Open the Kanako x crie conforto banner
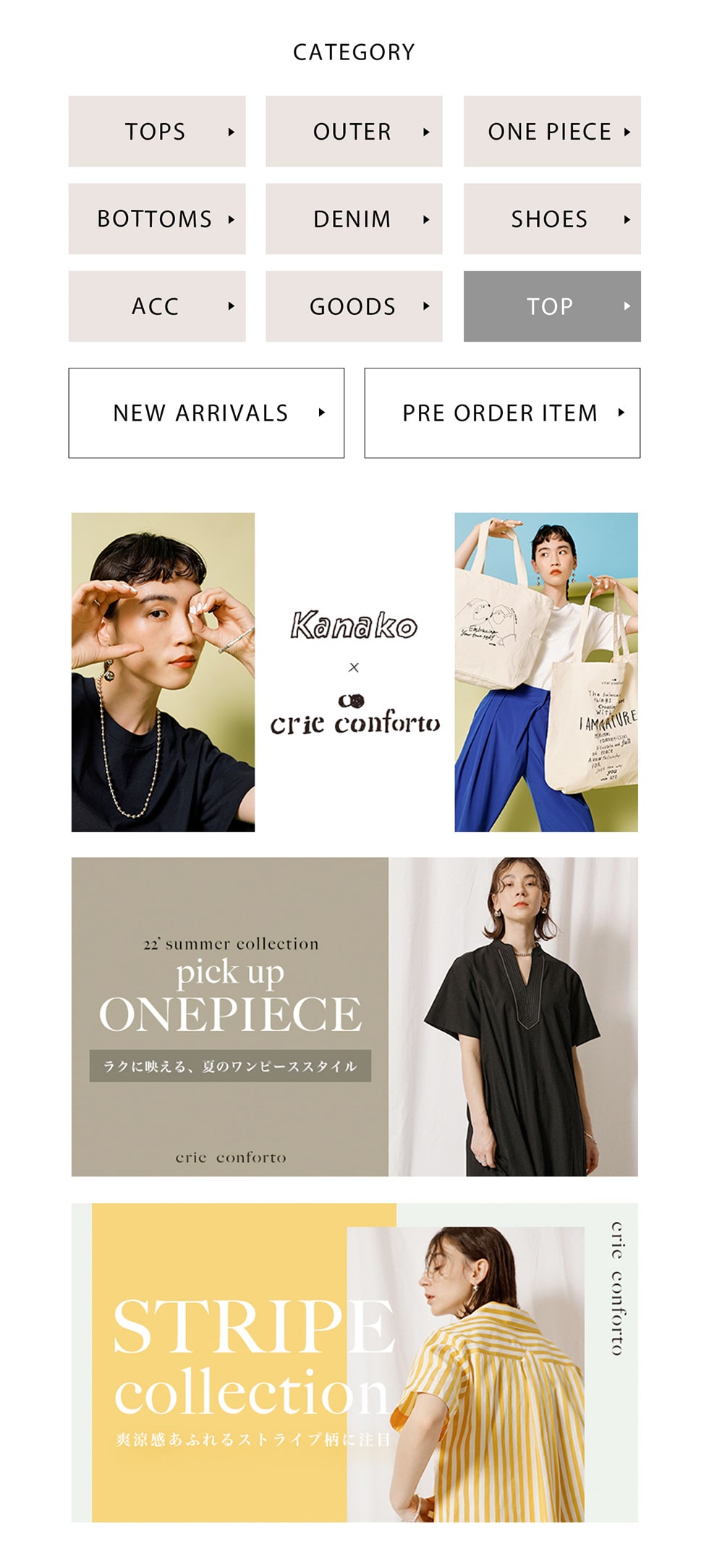Image resolution: width=709 pixels, height=1568 pixels. click(354, 672)
